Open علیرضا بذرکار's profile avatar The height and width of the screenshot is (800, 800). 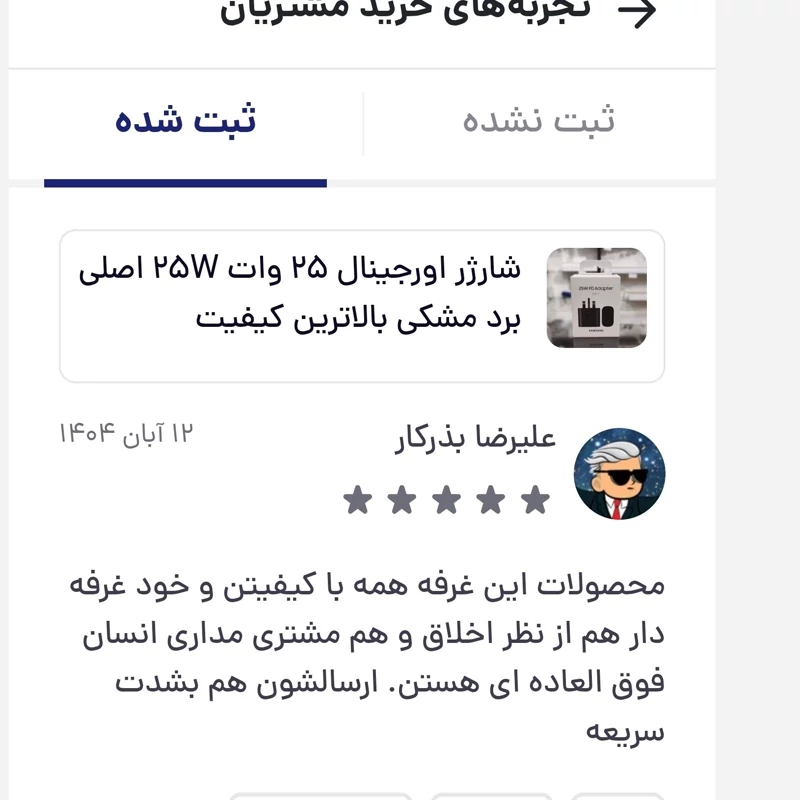coord(619,474)
